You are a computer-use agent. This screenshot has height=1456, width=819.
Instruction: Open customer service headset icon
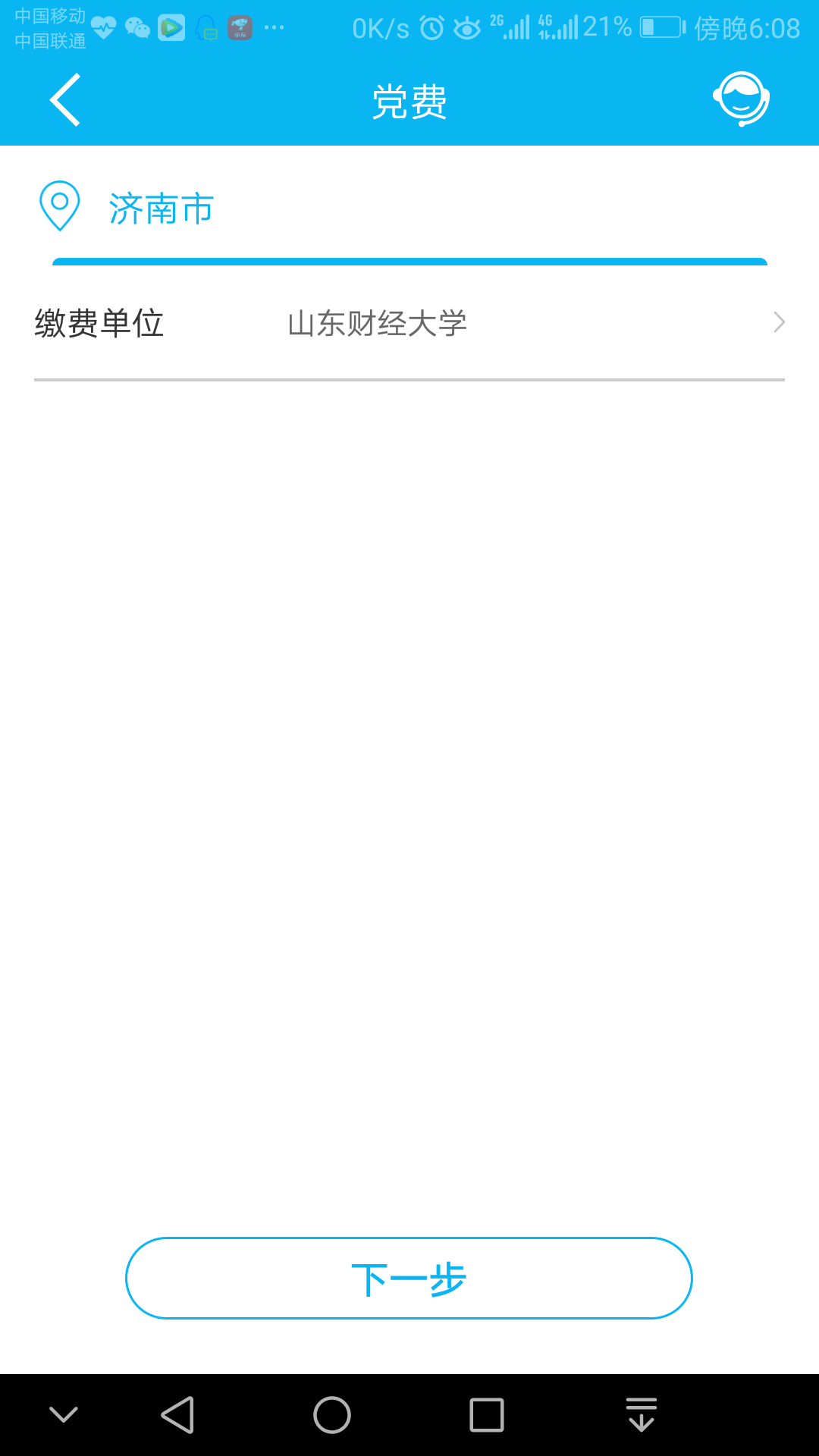click(x=741, y=99)
